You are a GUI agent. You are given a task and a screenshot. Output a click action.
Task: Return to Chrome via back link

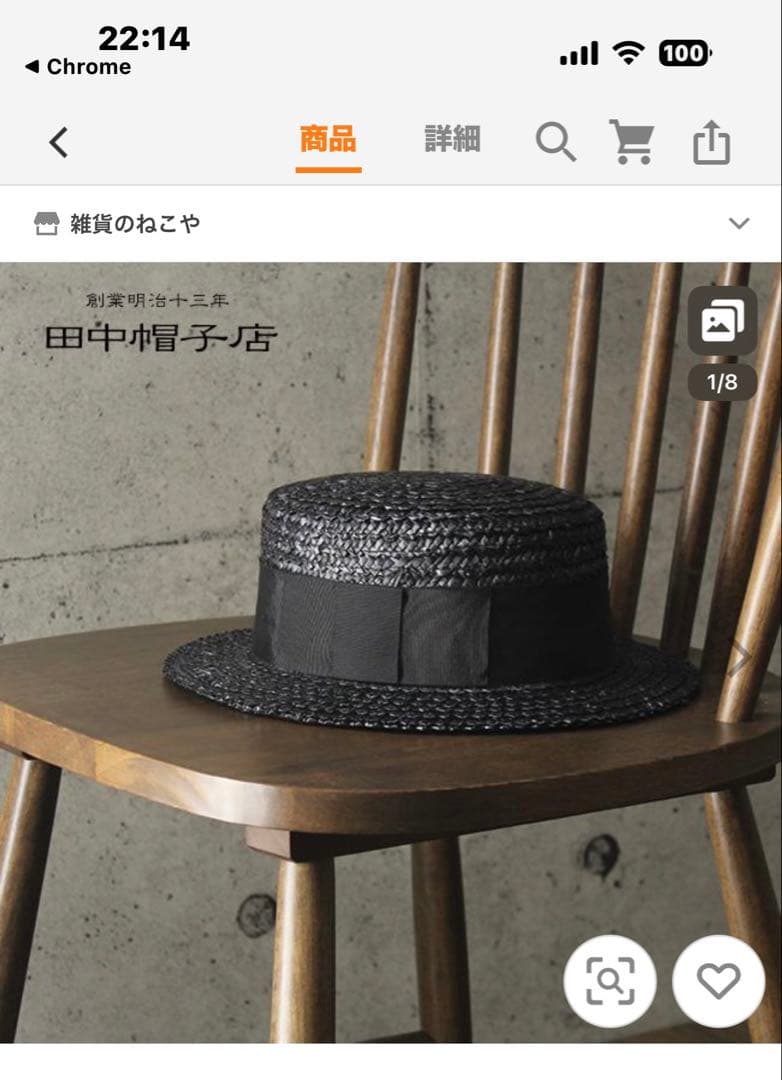[78, 67]
